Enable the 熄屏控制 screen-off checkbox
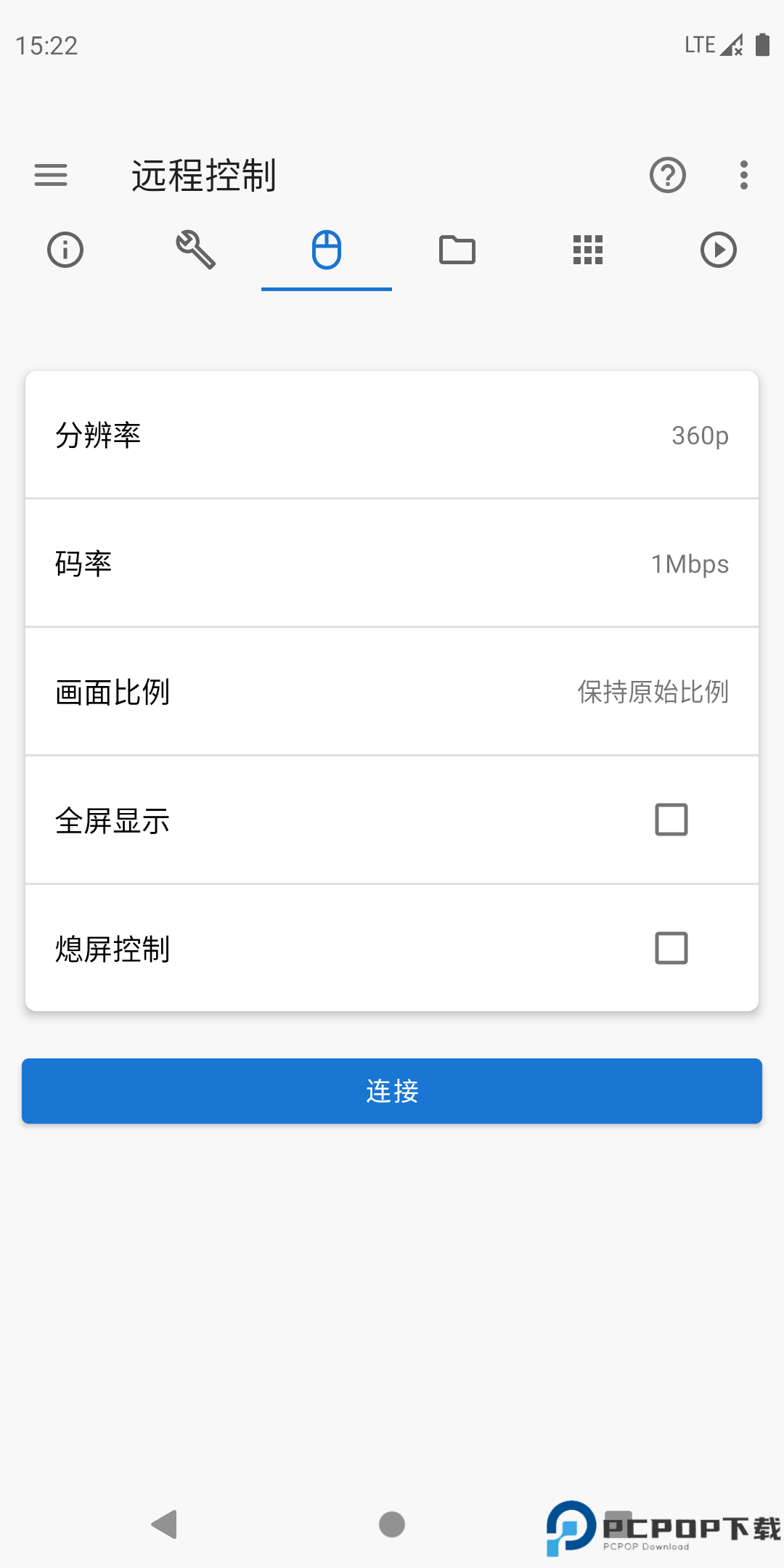 (x=671, y=948)
